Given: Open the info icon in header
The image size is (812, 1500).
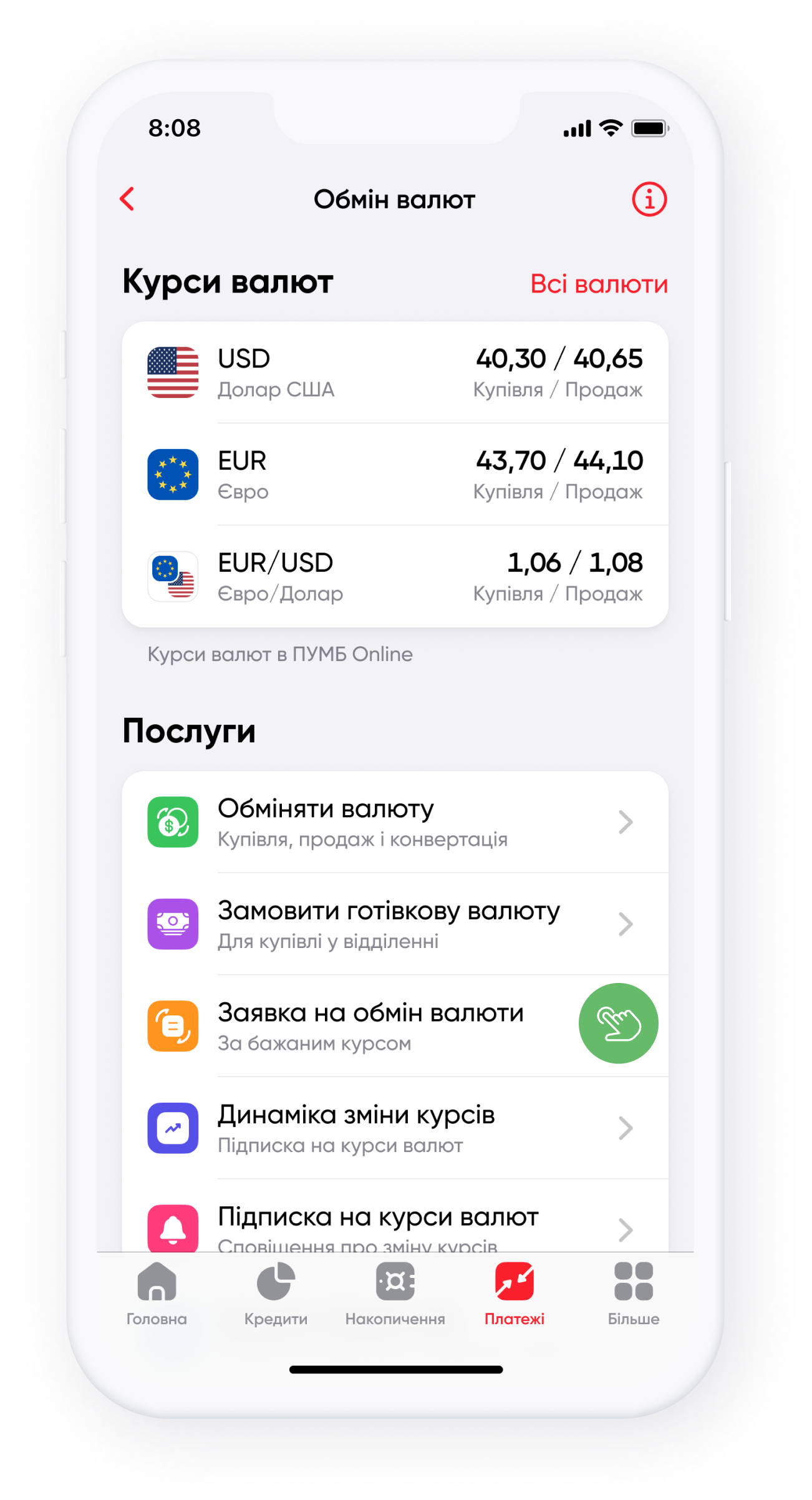Looking at the screenshot, I should coord(649,200).
